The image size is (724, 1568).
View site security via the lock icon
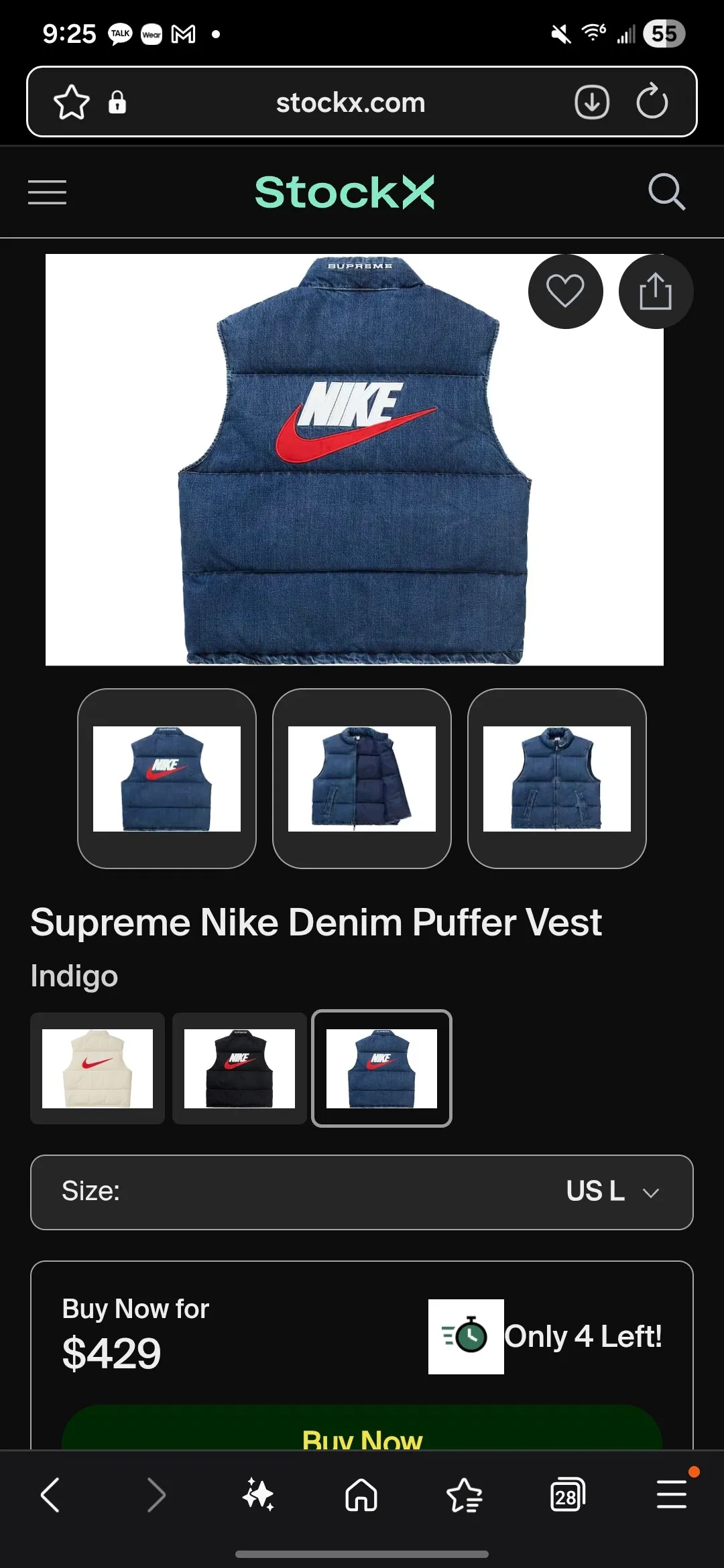(x=117, y=102)
